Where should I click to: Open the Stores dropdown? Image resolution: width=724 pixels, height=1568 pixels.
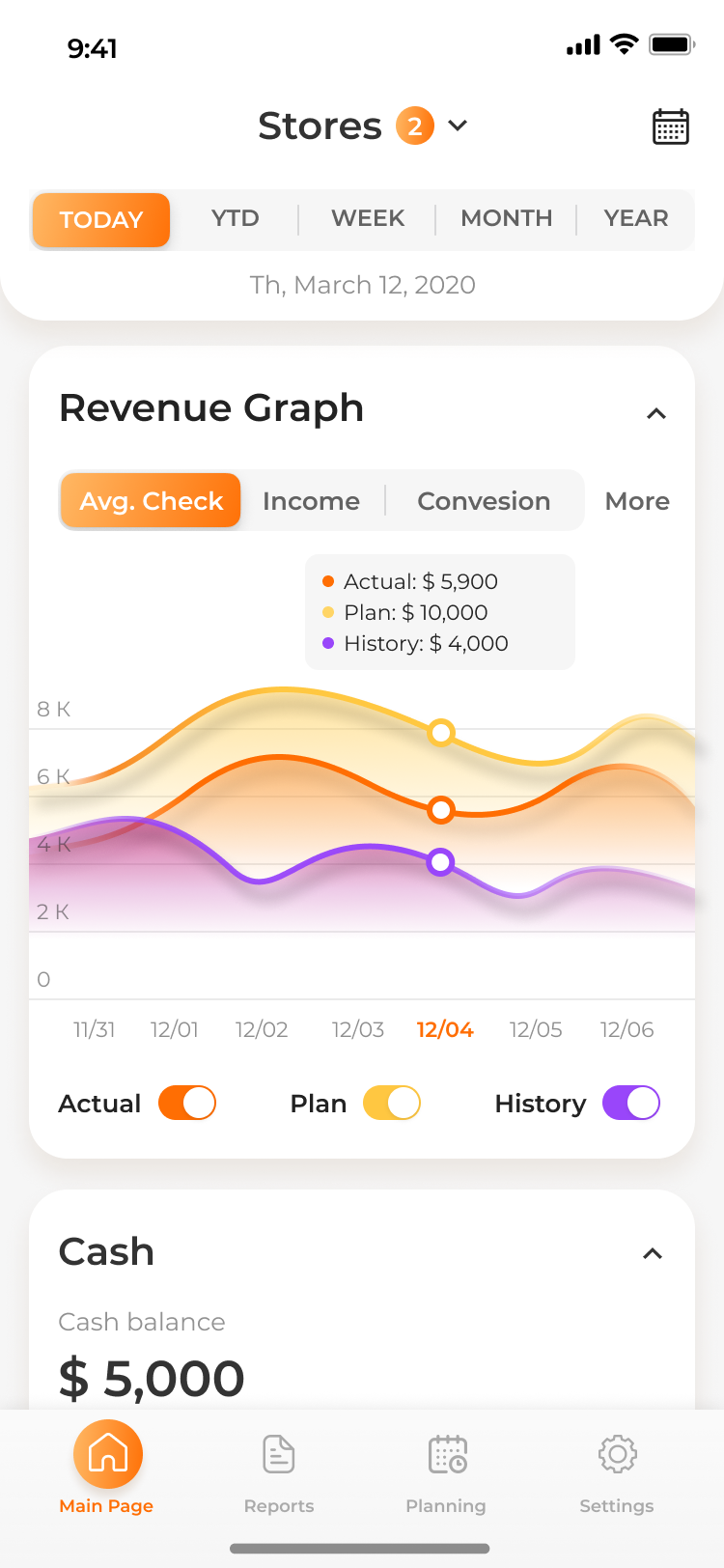(x=362, y=126)
